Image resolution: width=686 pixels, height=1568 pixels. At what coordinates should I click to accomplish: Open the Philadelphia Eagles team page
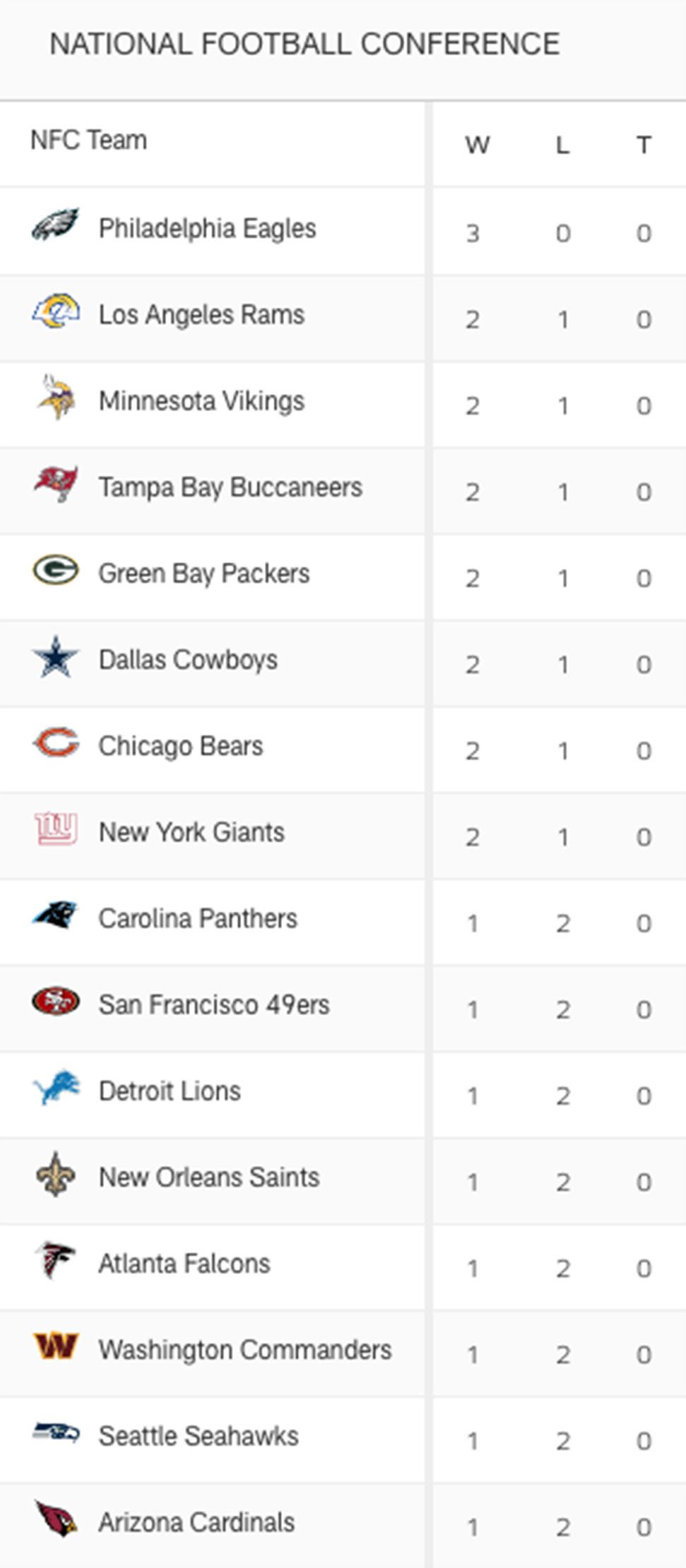click(207, 229)
